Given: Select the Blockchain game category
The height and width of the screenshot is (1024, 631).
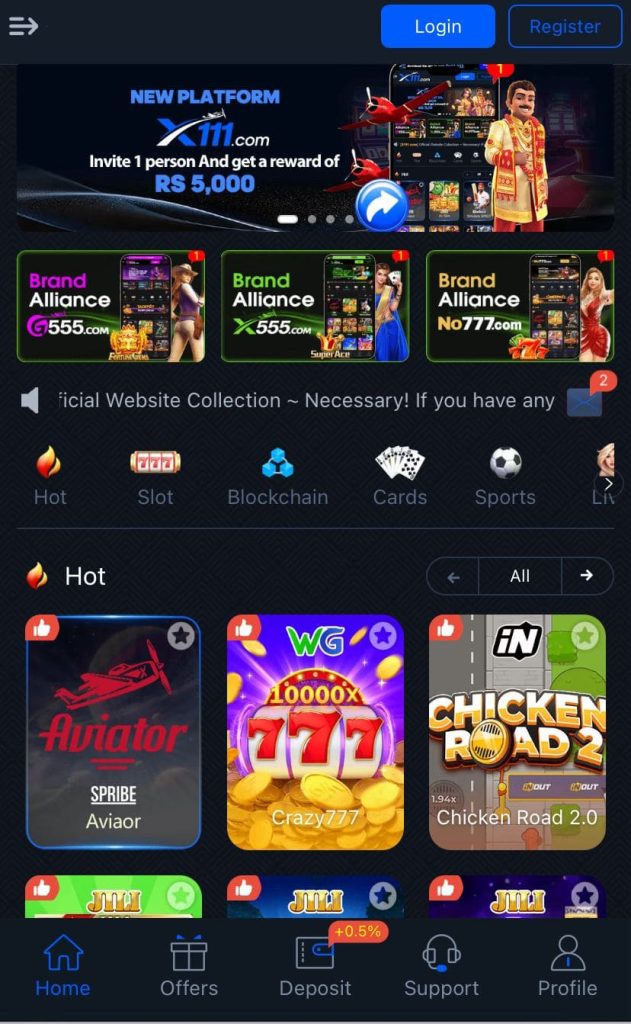Looking at the screenshot, I should click(277, 477).
